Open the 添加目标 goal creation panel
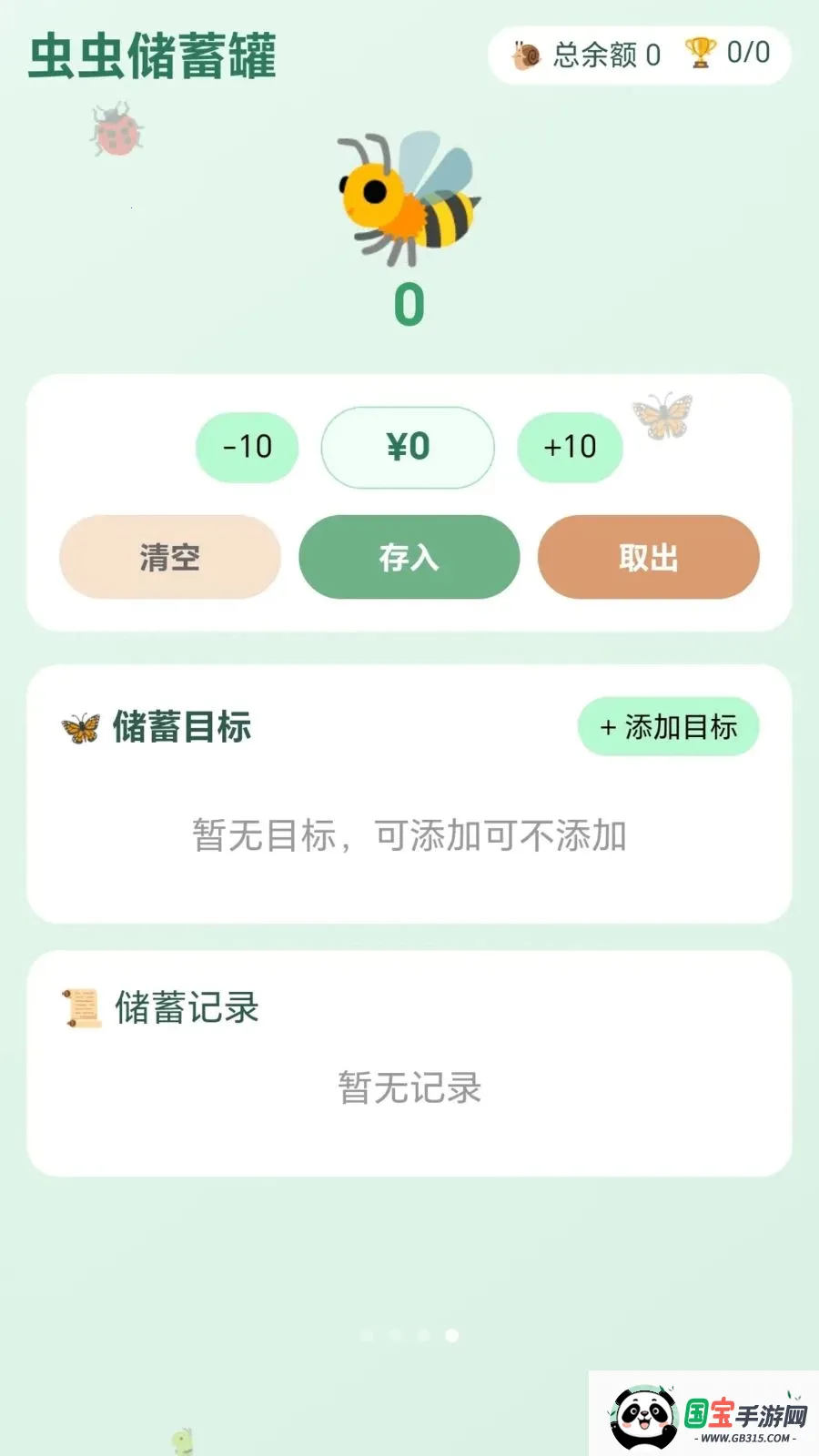819x1456 pixels. (667, 726)
